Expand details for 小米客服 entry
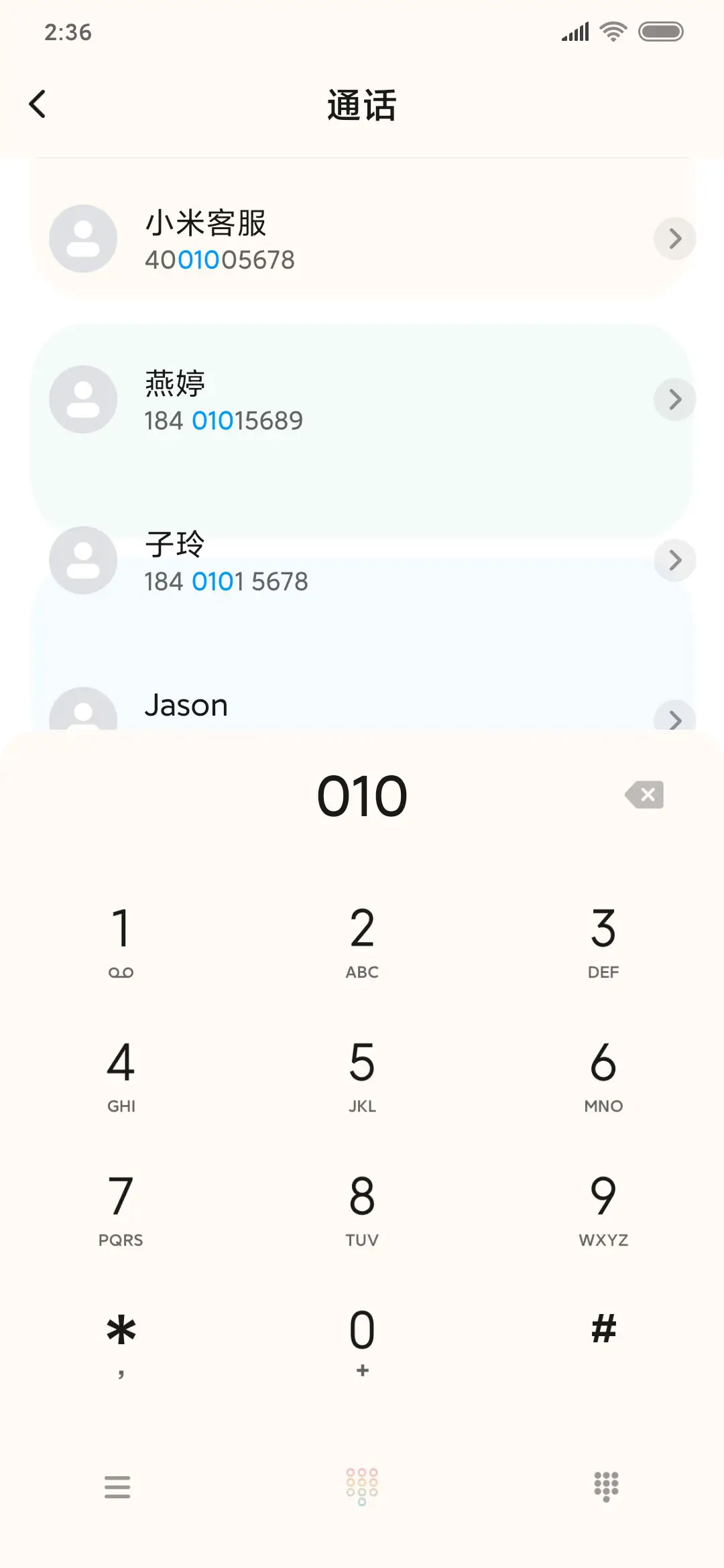This screenshot has width=724, height=1568. pos(674,239)
